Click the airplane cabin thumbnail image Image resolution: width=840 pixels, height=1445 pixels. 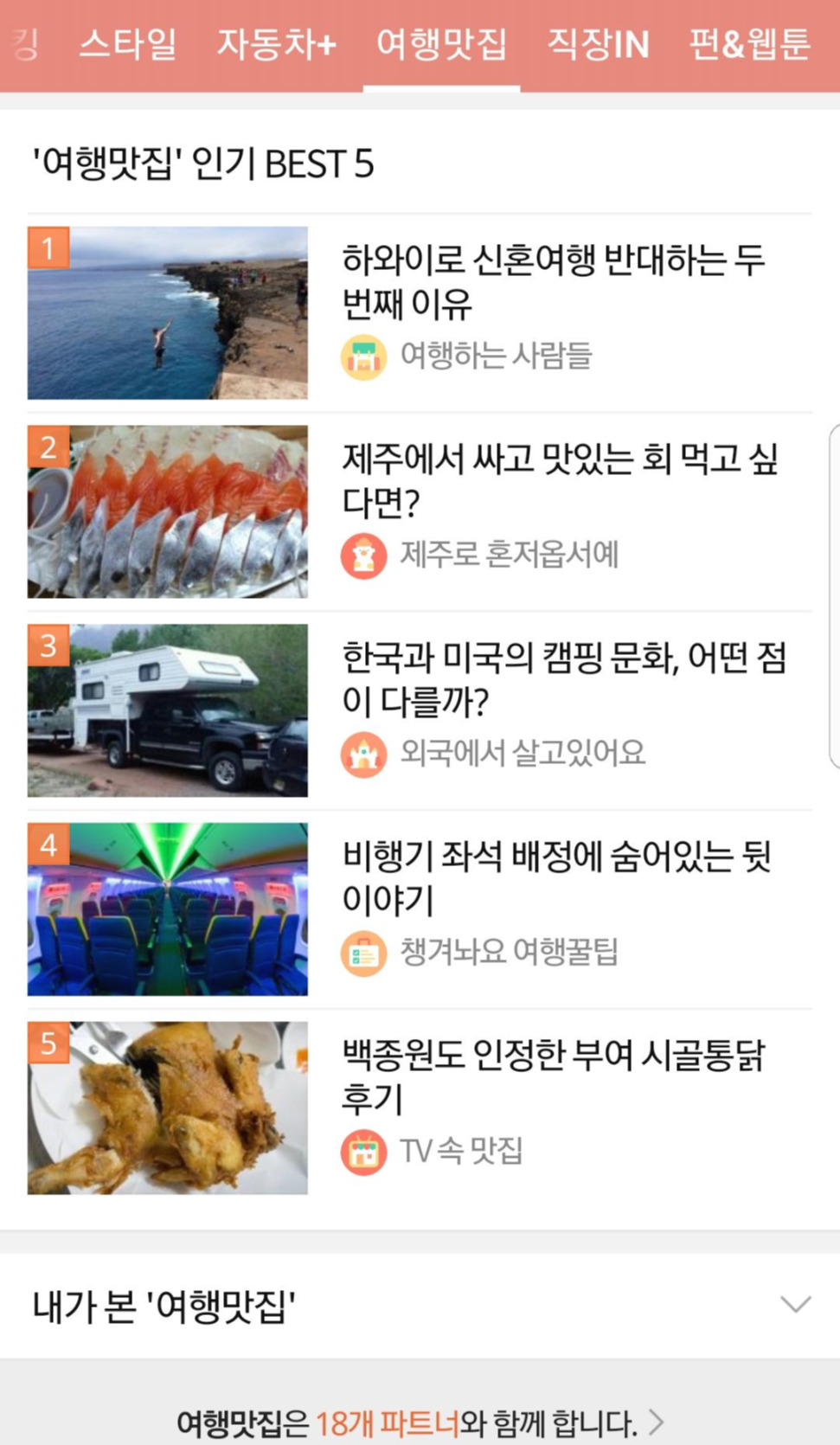pos(169,910)
